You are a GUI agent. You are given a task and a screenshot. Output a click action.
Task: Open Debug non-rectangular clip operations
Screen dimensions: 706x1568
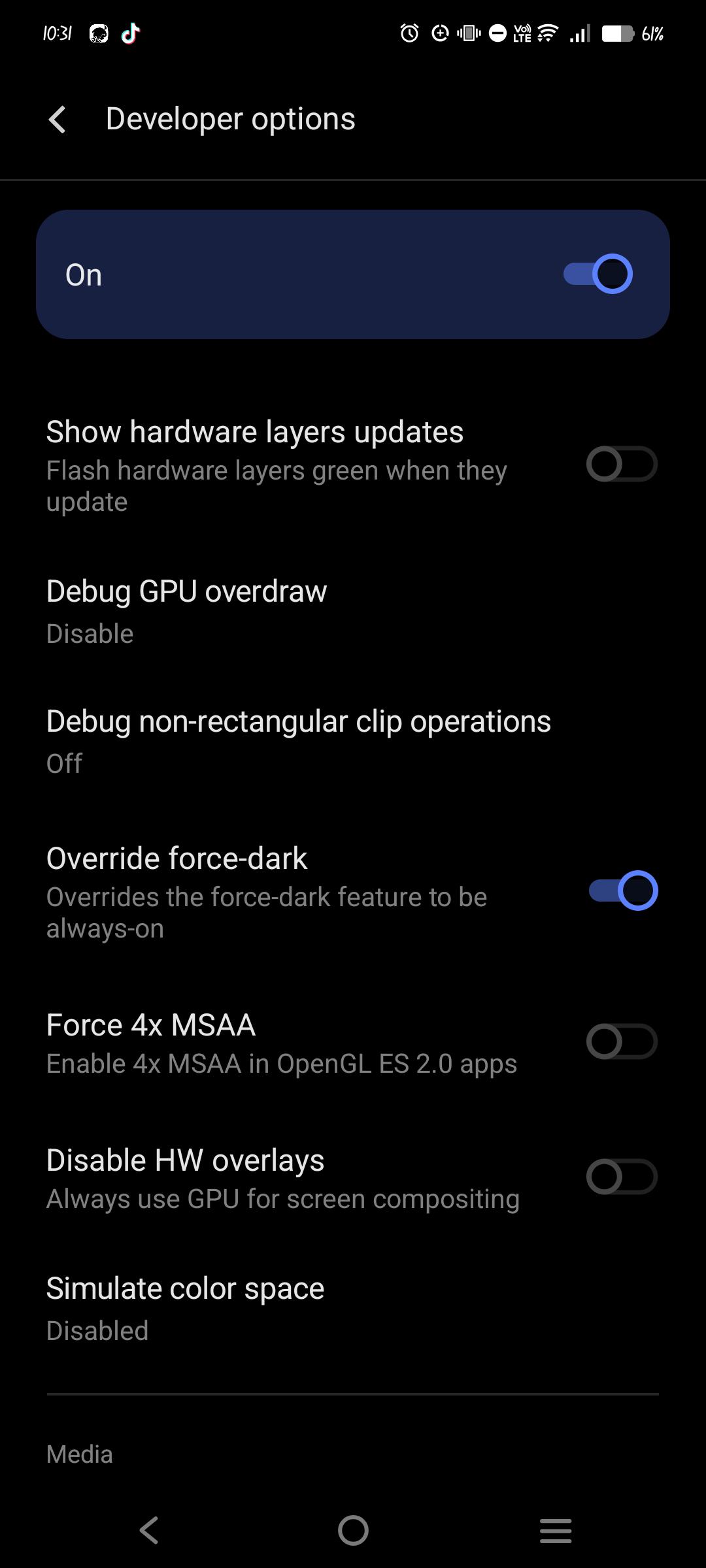pyautogui.click(x=298, y=741)
